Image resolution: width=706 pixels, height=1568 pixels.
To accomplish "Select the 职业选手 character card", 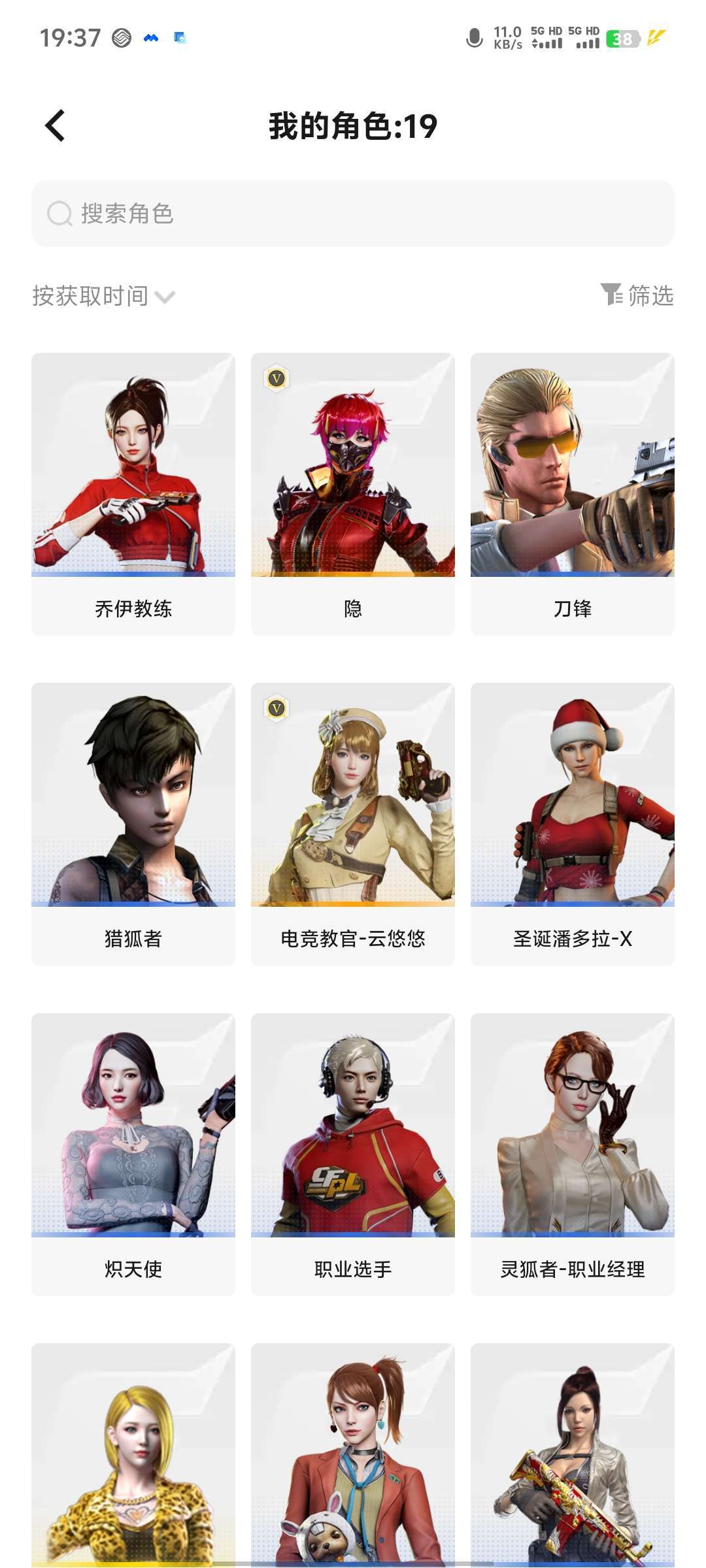I will pyautogui.click(x=353, y=1154).
